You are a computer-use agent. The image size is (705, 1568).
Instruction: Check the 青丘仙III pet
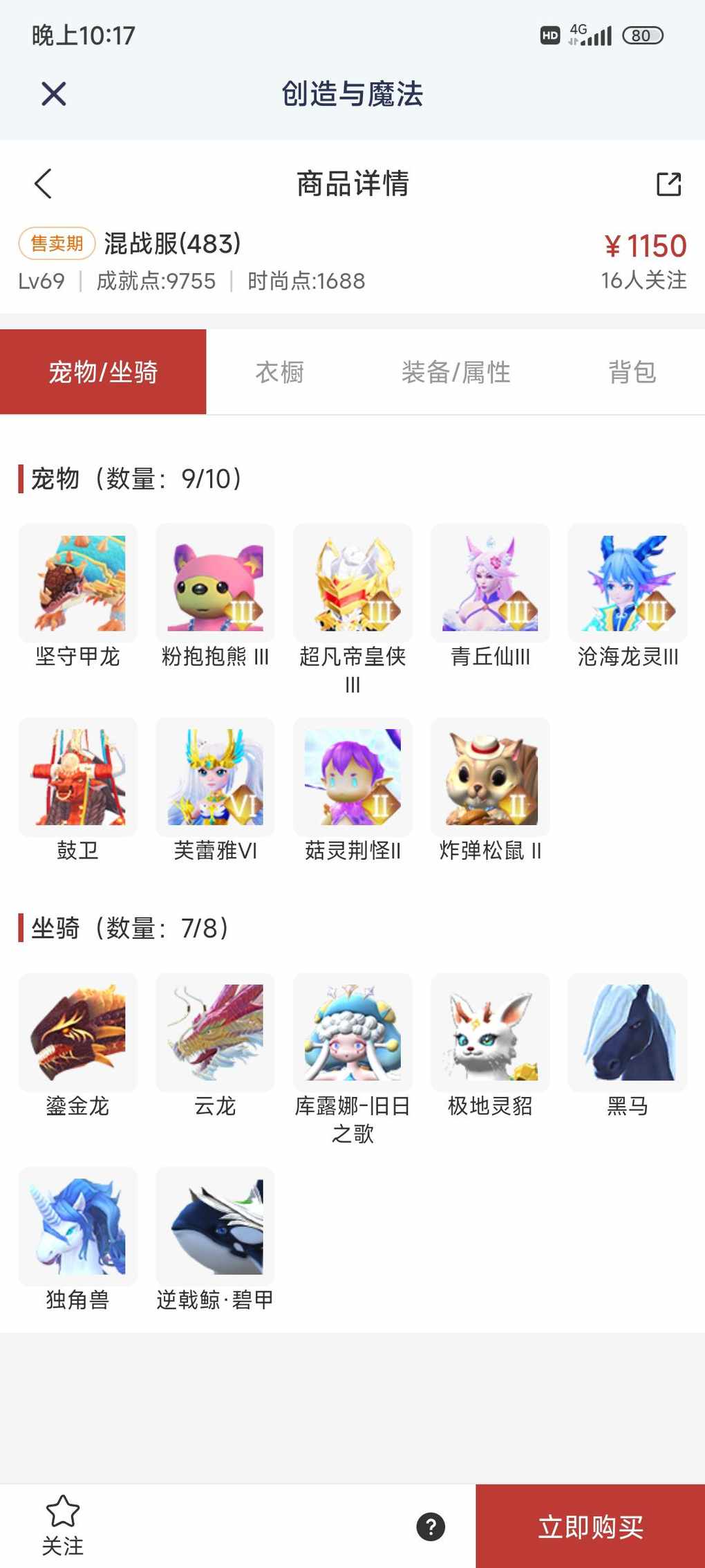pos(490,584)
